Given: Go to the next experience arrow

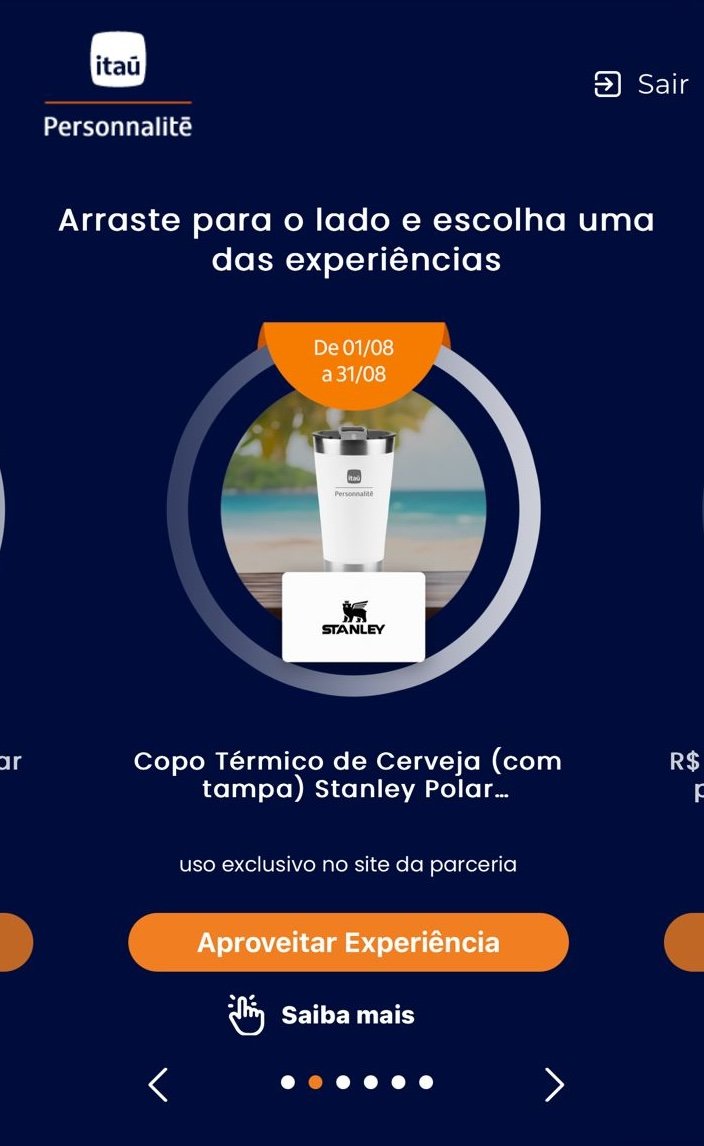Looking at the screenshot, I should (554, 1084).
